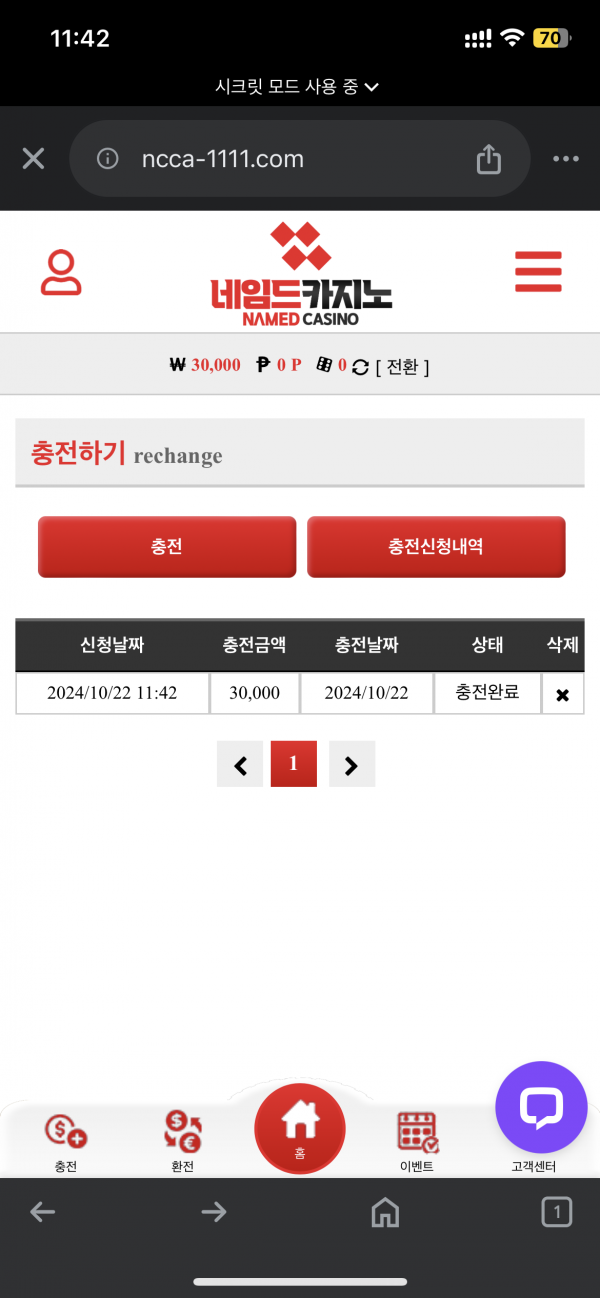Open the purple live chat bubble
The image size is (600, 1298).
[x=541, y=1107]
